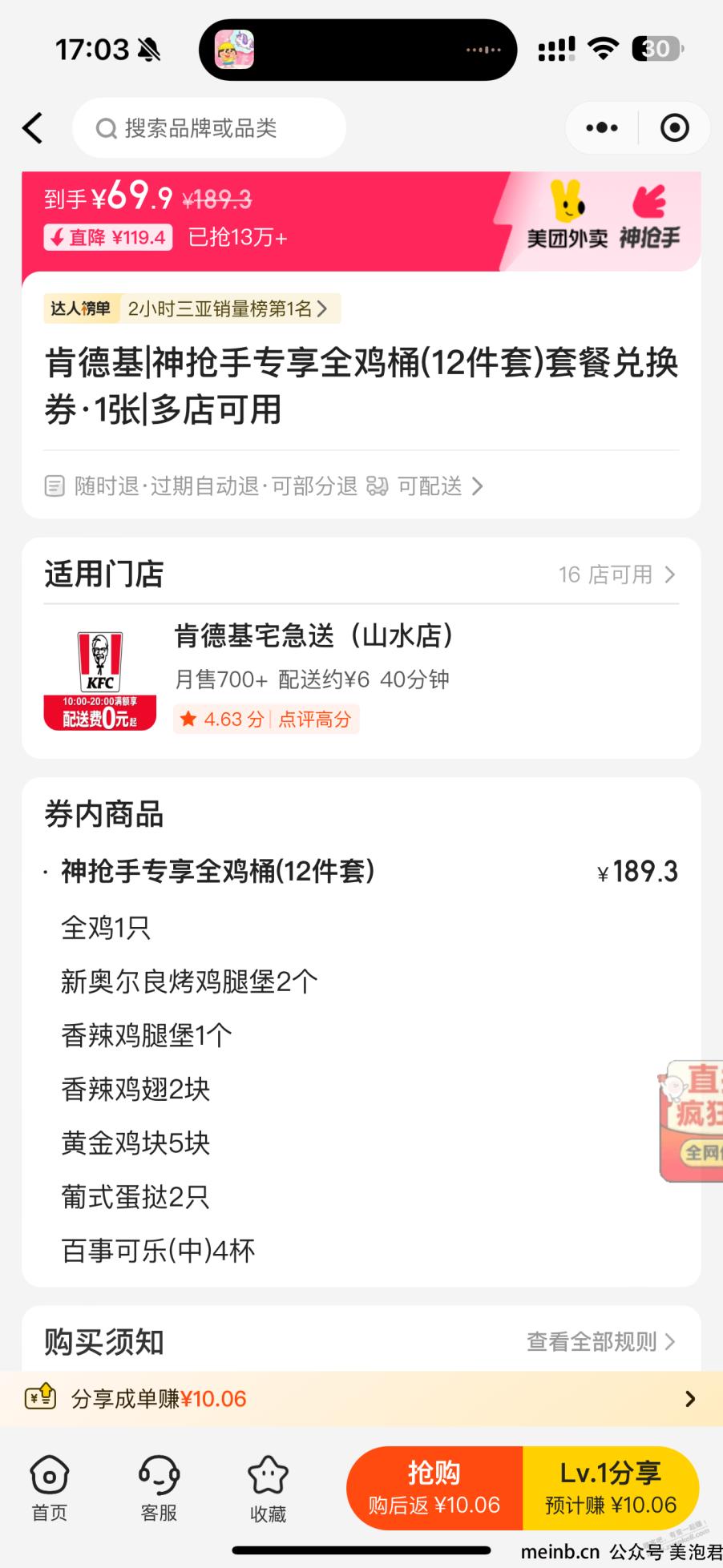This screenshot has width=723, height=1568.
Task: Close the mini-program with the circle icon
Action: (x=674, y=128)
